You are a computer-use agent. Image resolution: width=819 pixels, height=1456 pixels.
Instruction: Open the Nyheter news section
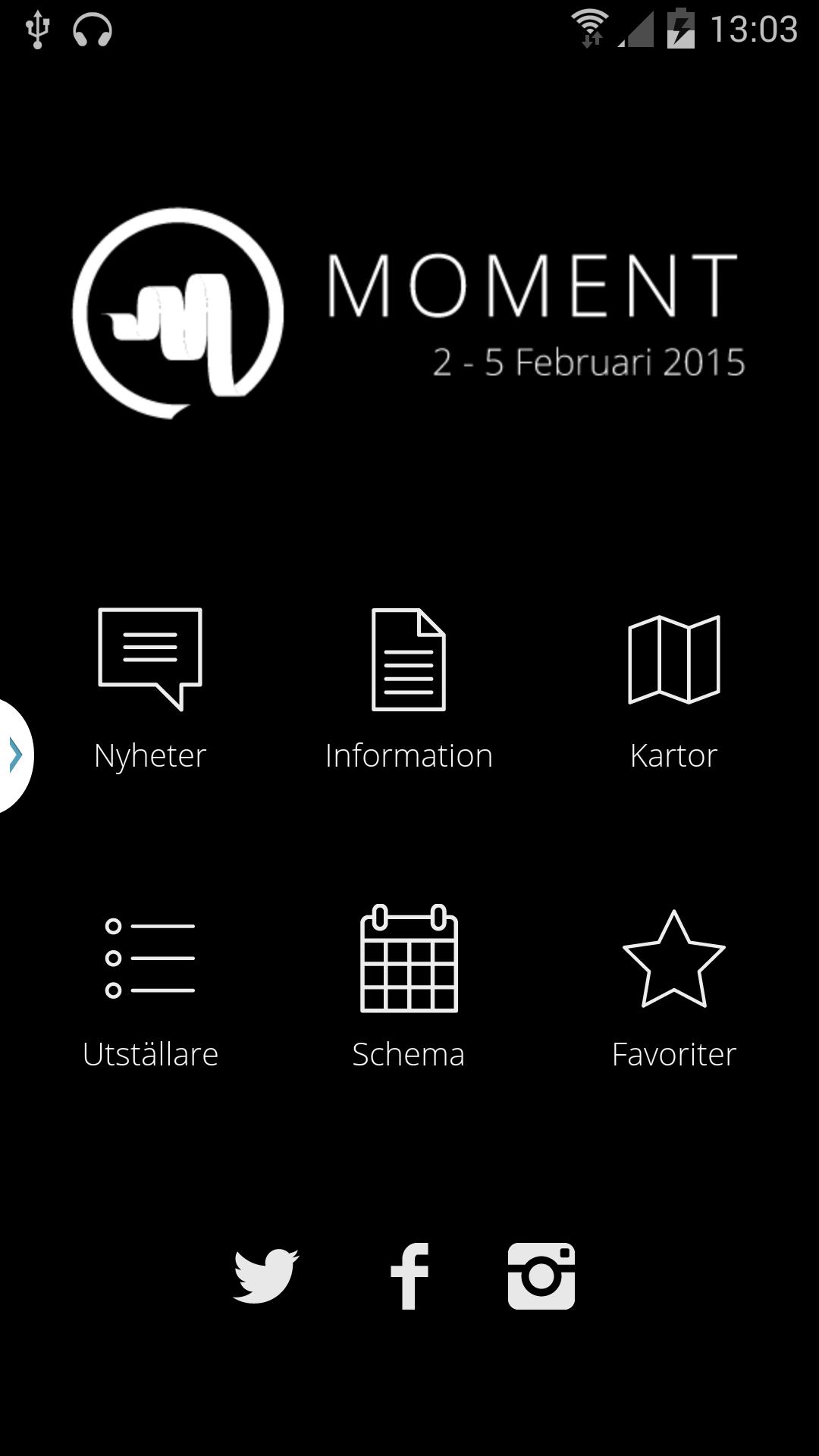click(x=150, y=689)
